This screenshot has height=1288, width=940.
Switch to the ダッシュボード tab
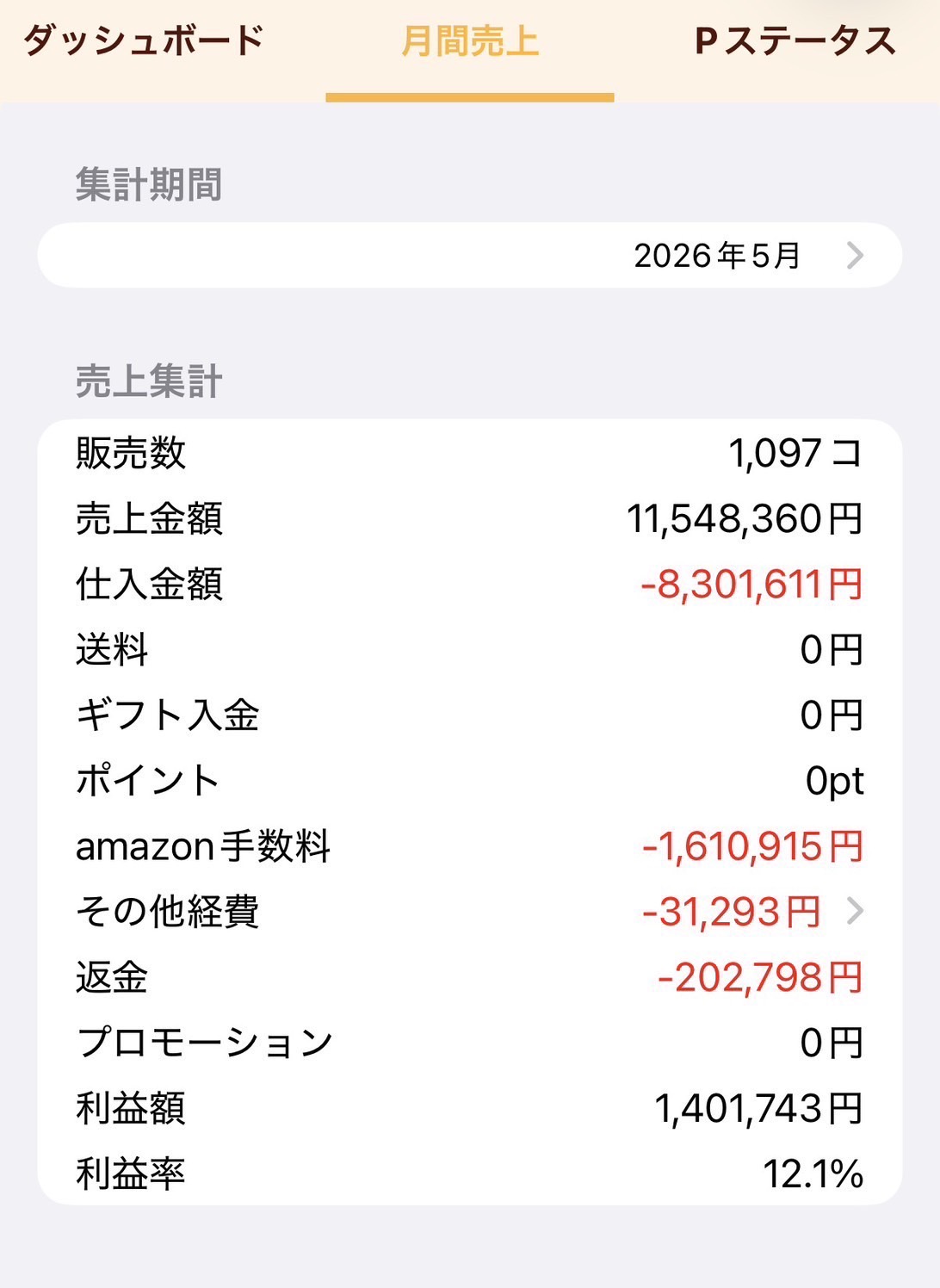point(144,40)
